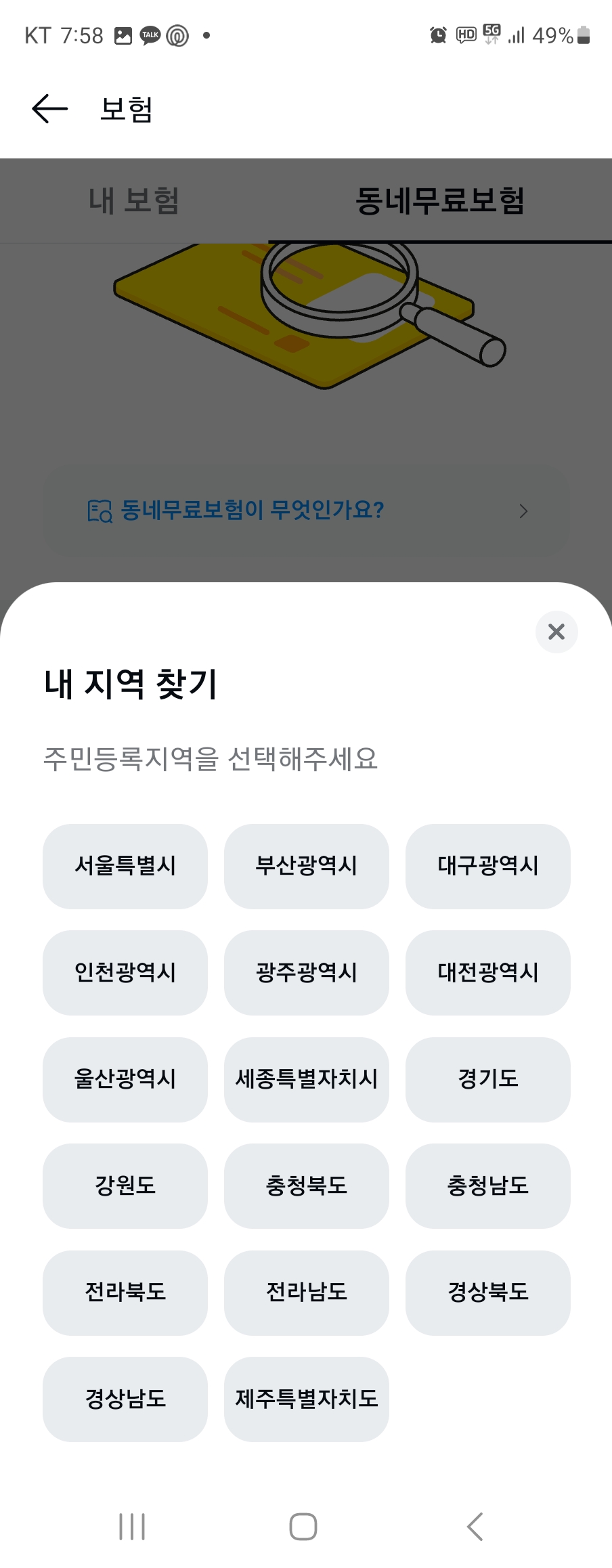
Task: Select 전라북도
Action: click(x=125, y=1292)
